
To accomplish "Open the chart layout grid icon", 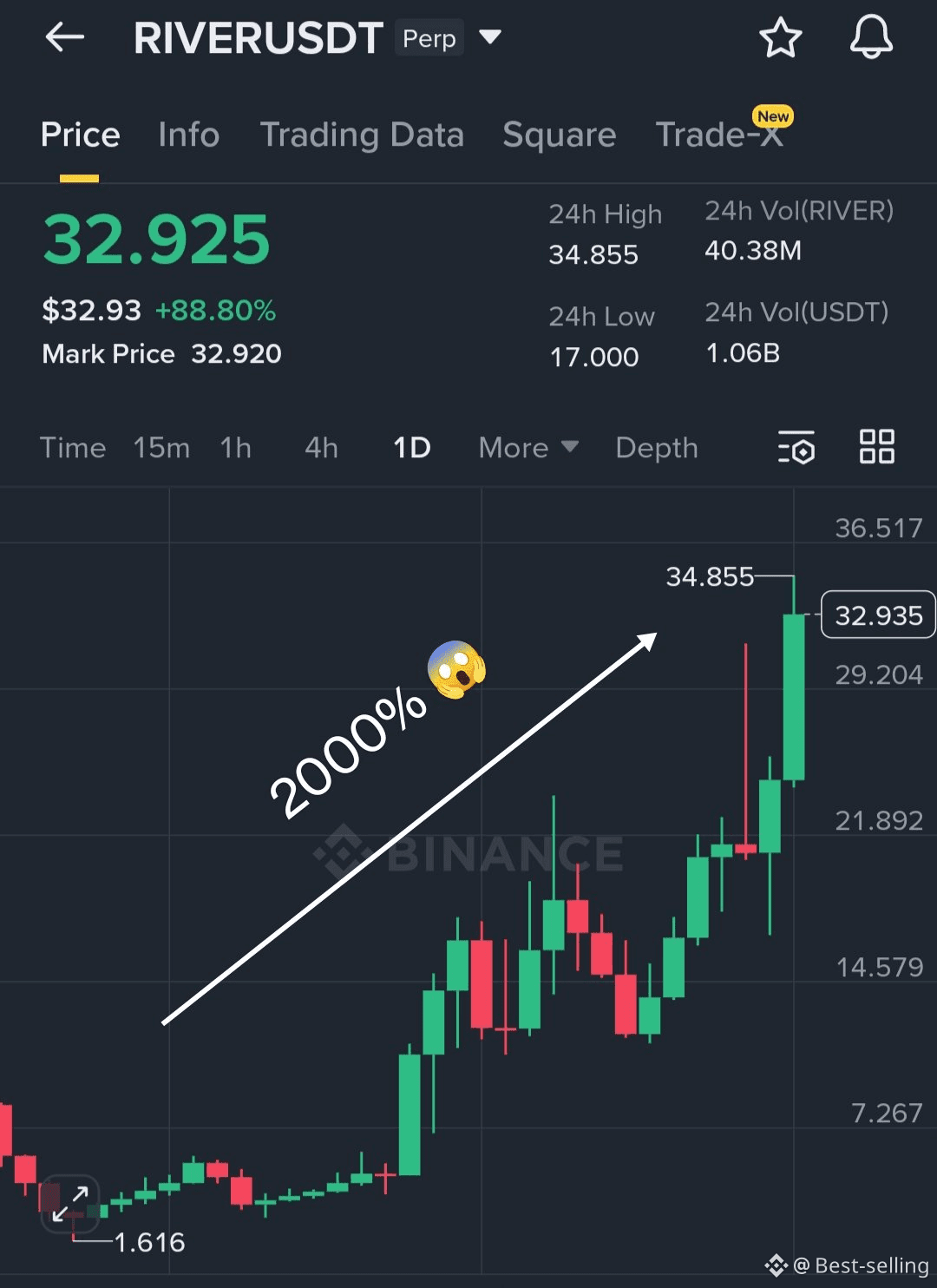I will click(876, 447).
